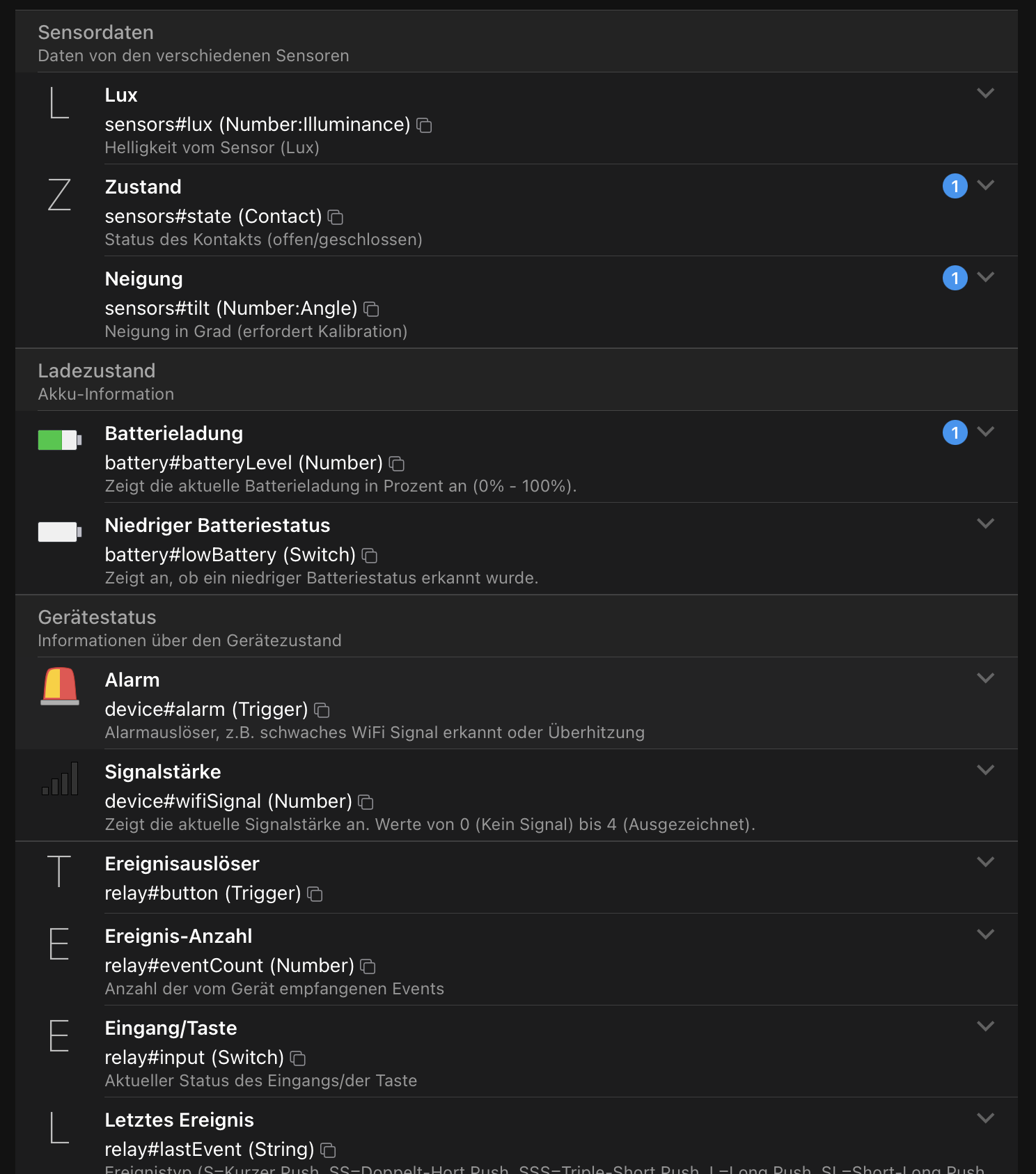This screenshot has height=1174, width=1036.
Task: Expand the Eingang/Taste channel chevron
Action: [985, 1026]
